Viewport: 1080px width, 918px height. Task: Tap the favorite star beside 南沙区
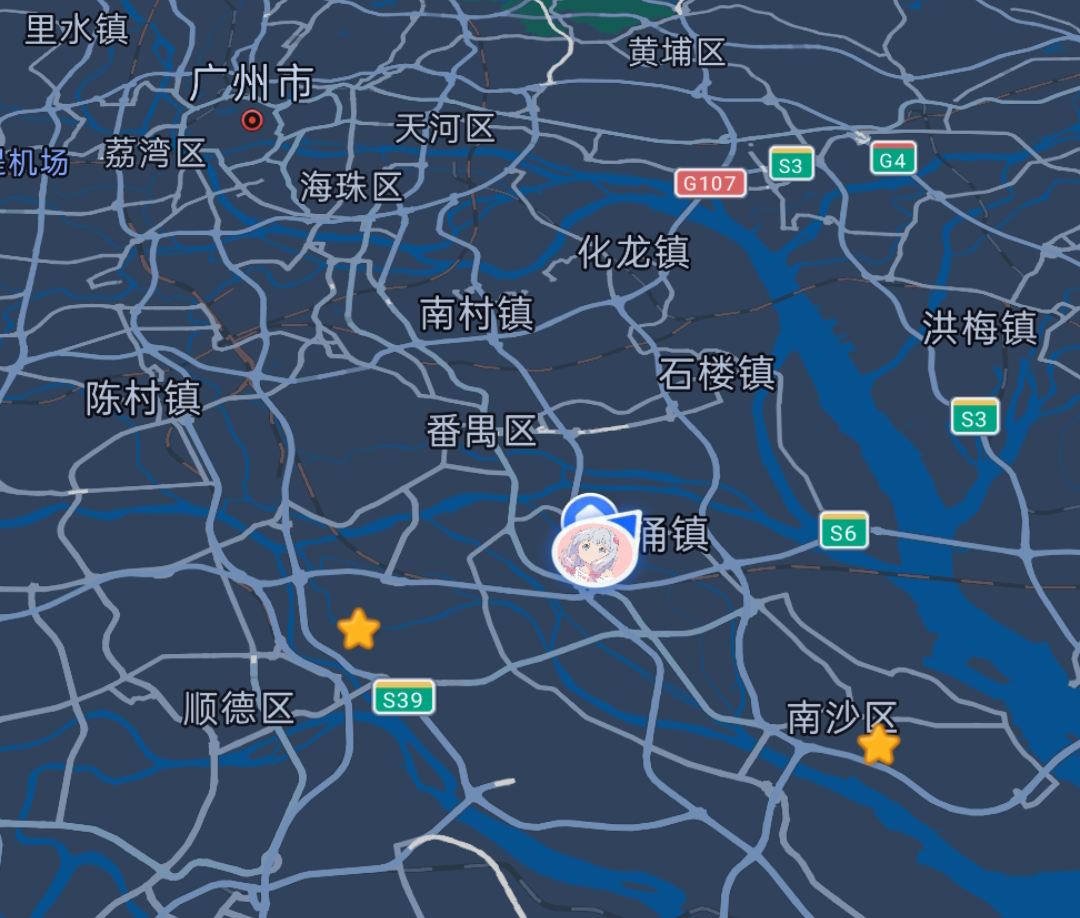pos(878,746)
